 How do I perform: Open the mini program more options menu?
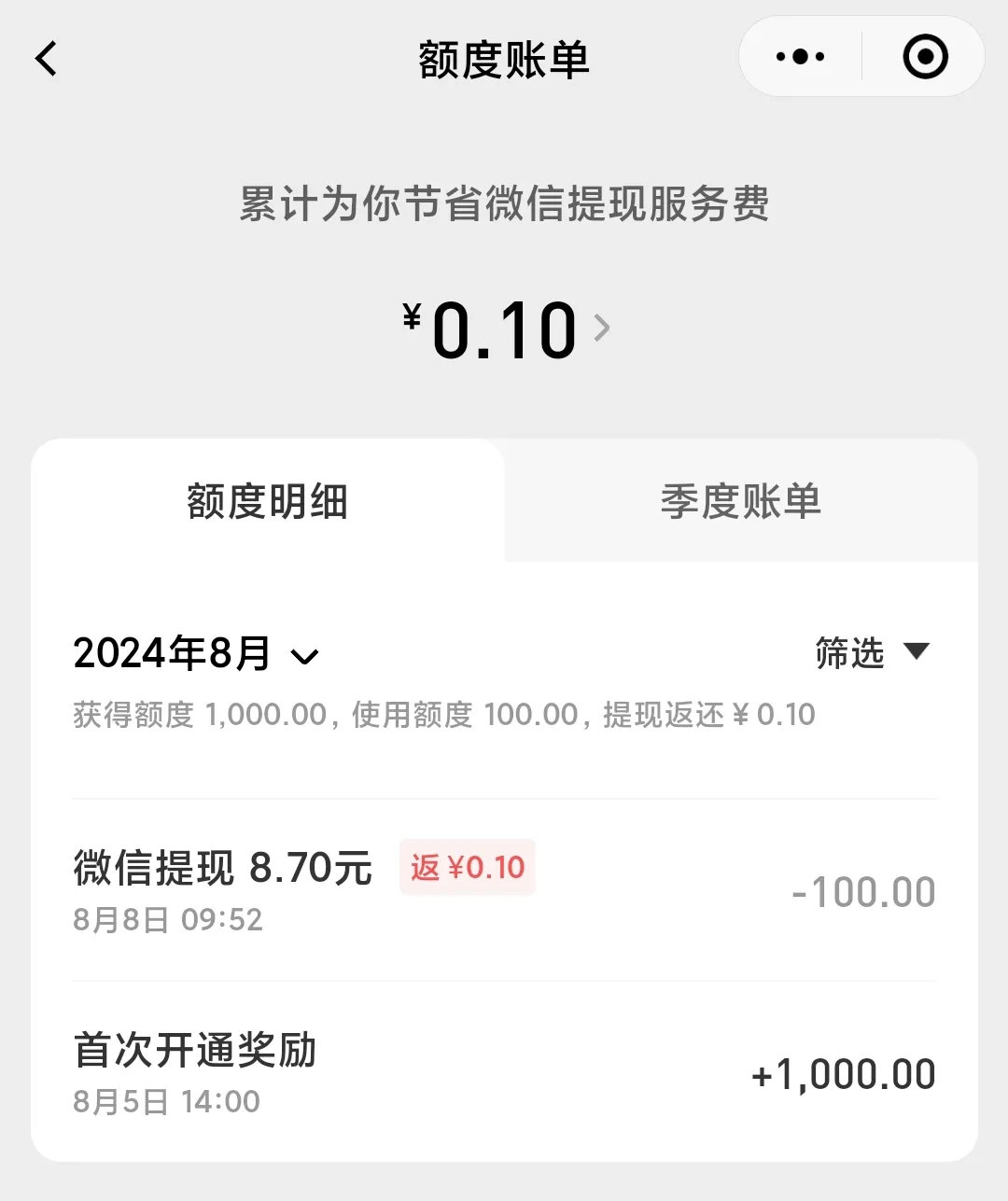point(801,58)
